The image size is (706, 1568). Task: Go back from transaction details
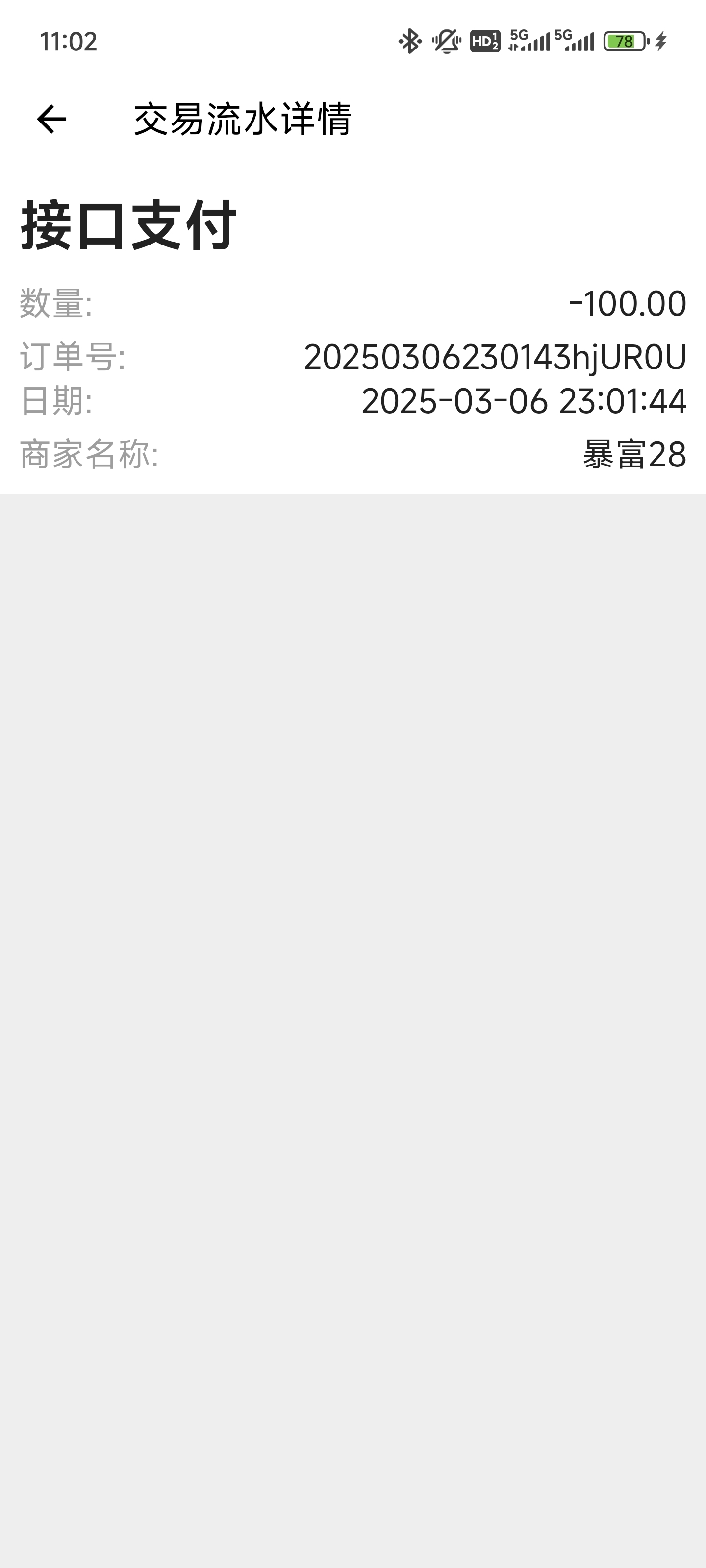pyautogui.click(x=52, y=119)
